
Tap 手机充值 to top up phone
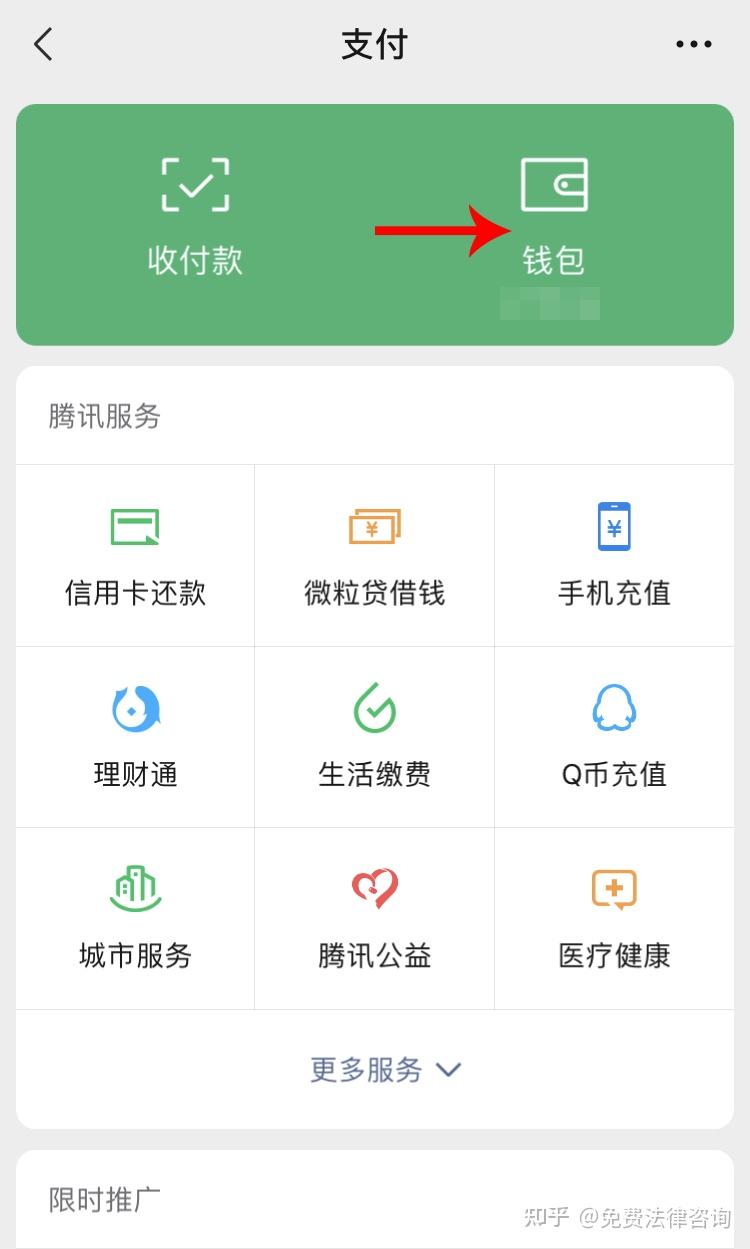point(614,555)
